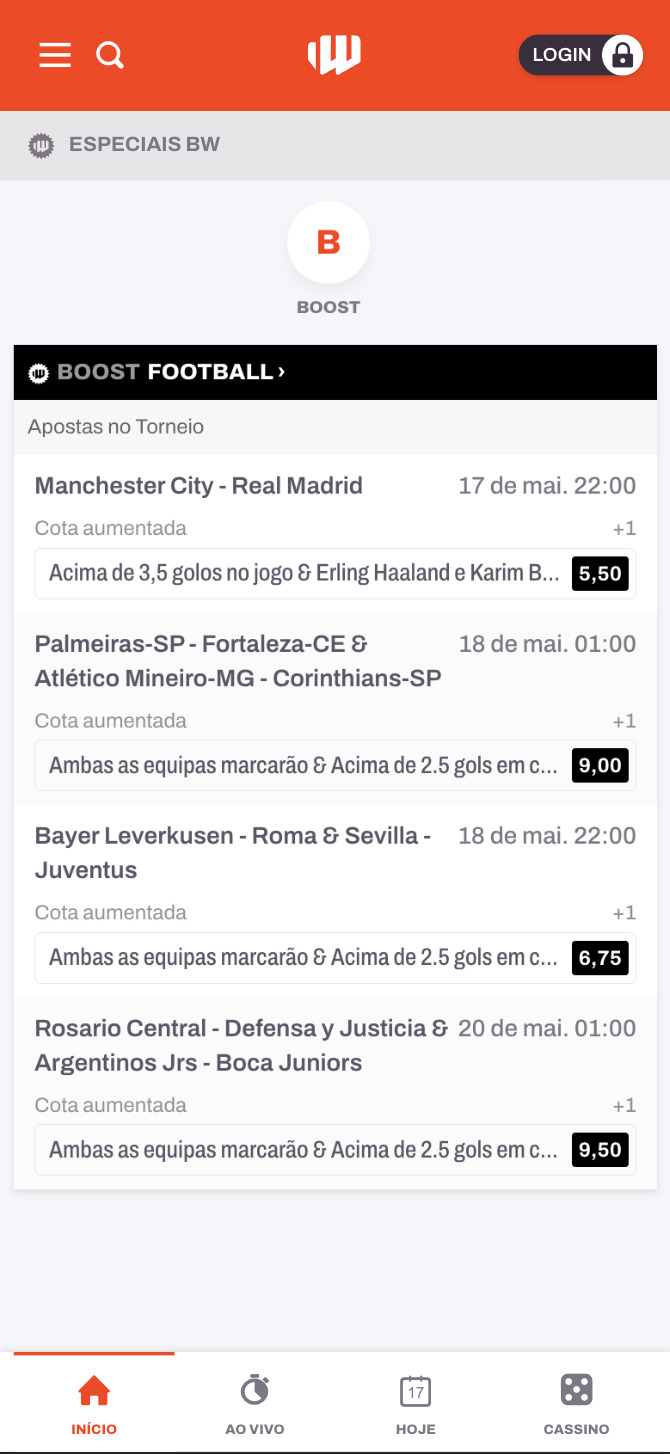
Task: Select the 9,50 odds for Rosario Central
Action: [600, 1150]
